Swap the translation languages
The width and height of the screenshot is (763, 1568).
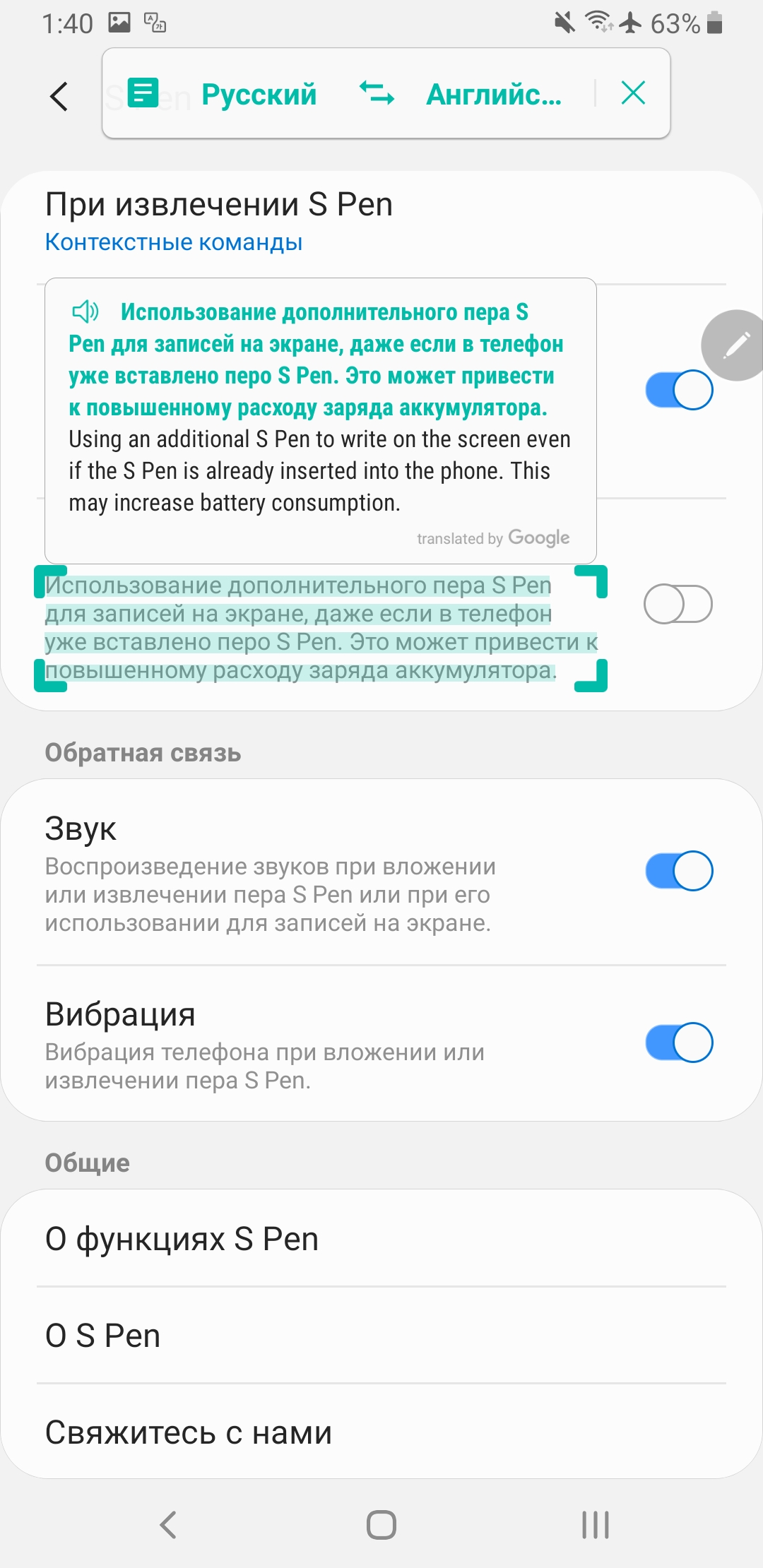[377, 93]
